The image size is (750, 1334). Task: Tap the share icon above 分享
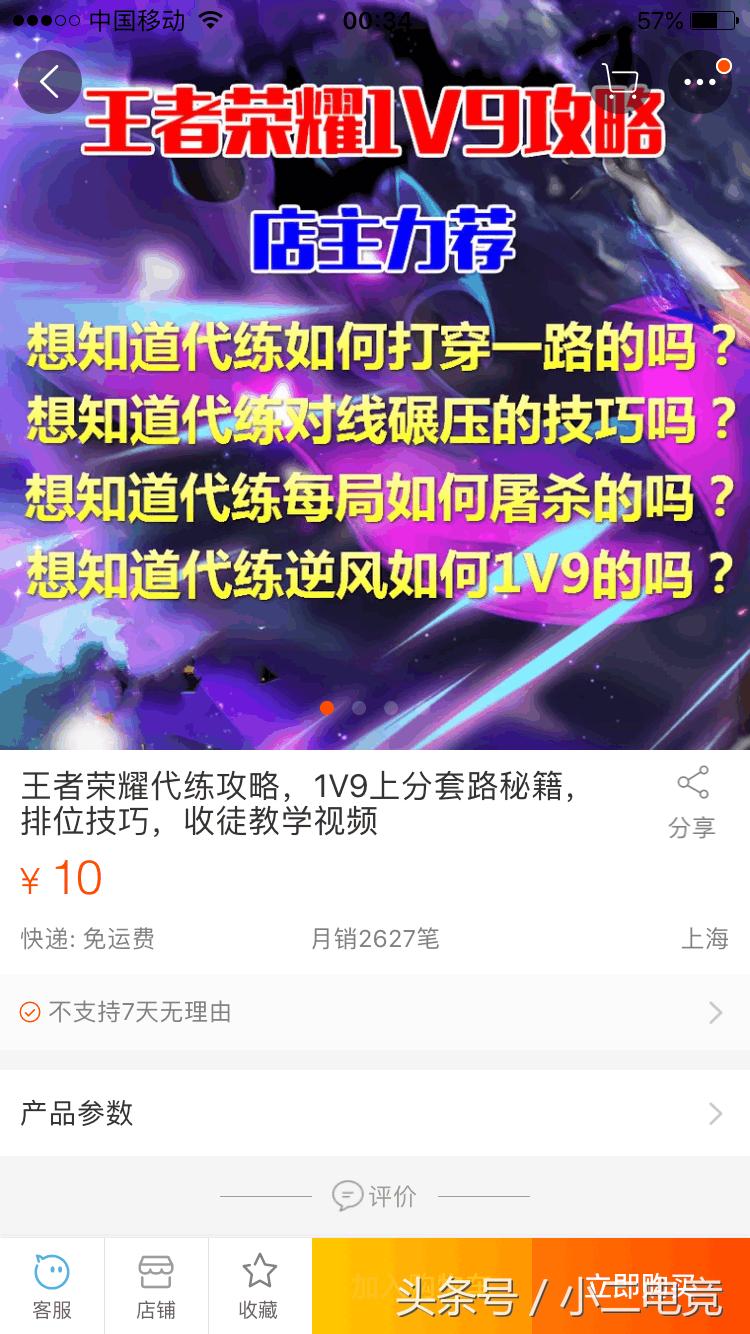click(x=691, y=783)
